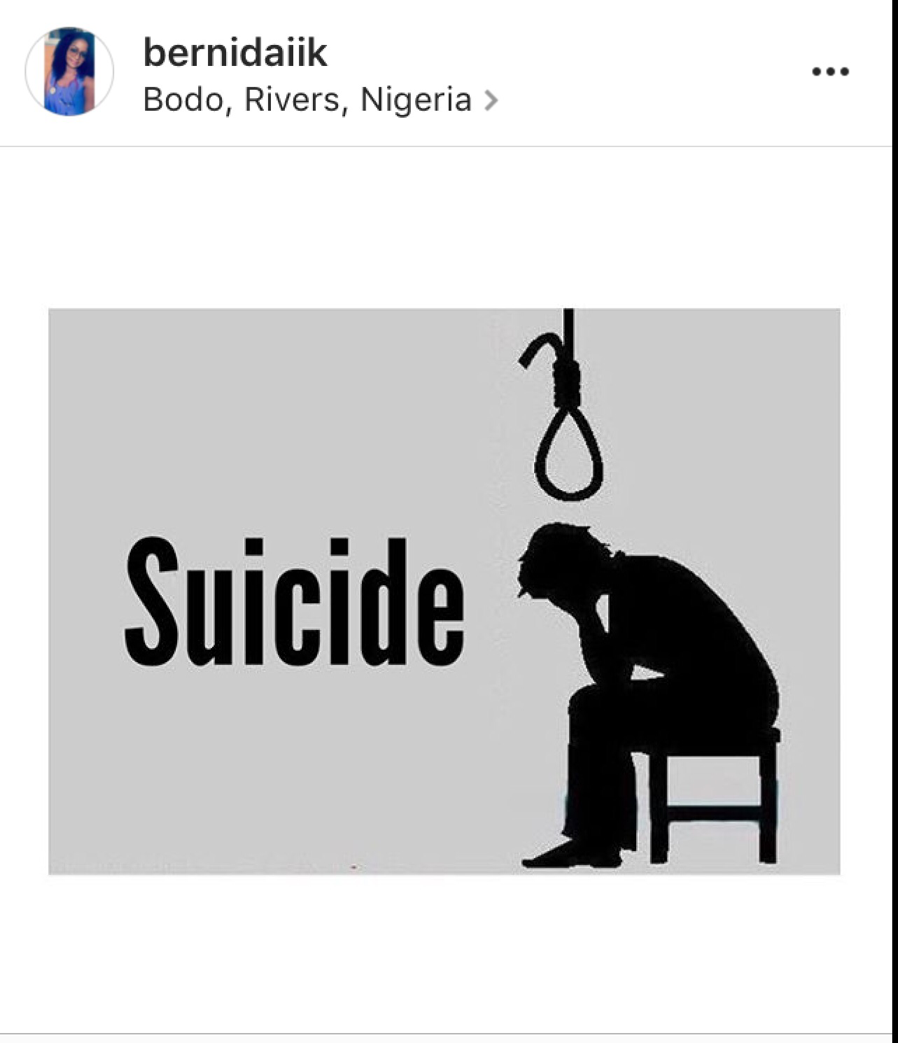The width and height of the screenshot is (898, 1043).
Task: Open the bernidaiik username link
Action: [235, 53]
